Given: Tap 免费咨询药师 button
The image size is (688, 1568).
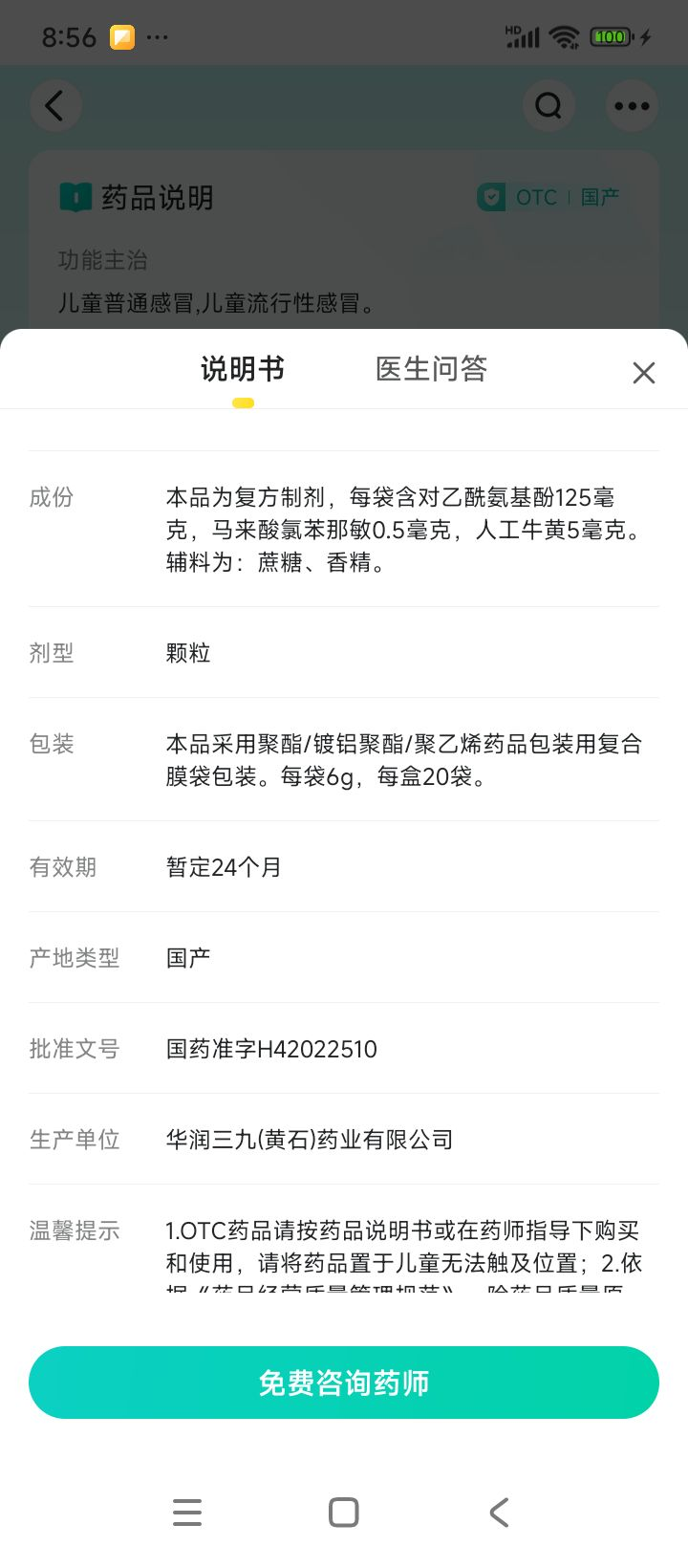Looking at the screenshot, I should click(x=344, y=1383).
